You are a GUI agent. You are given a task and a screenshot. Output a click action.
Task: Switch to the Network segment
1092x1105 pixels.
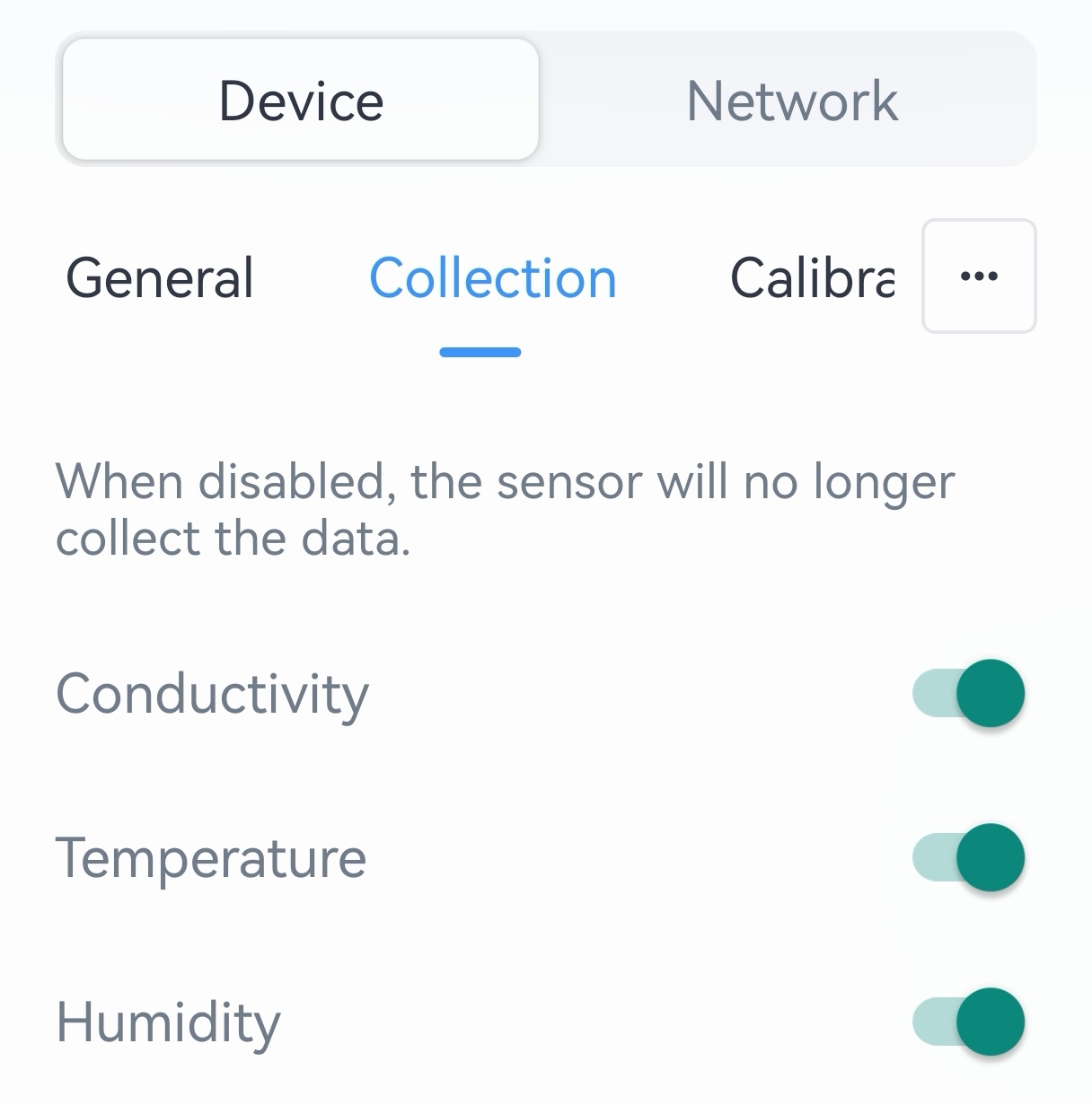point(791,100)
